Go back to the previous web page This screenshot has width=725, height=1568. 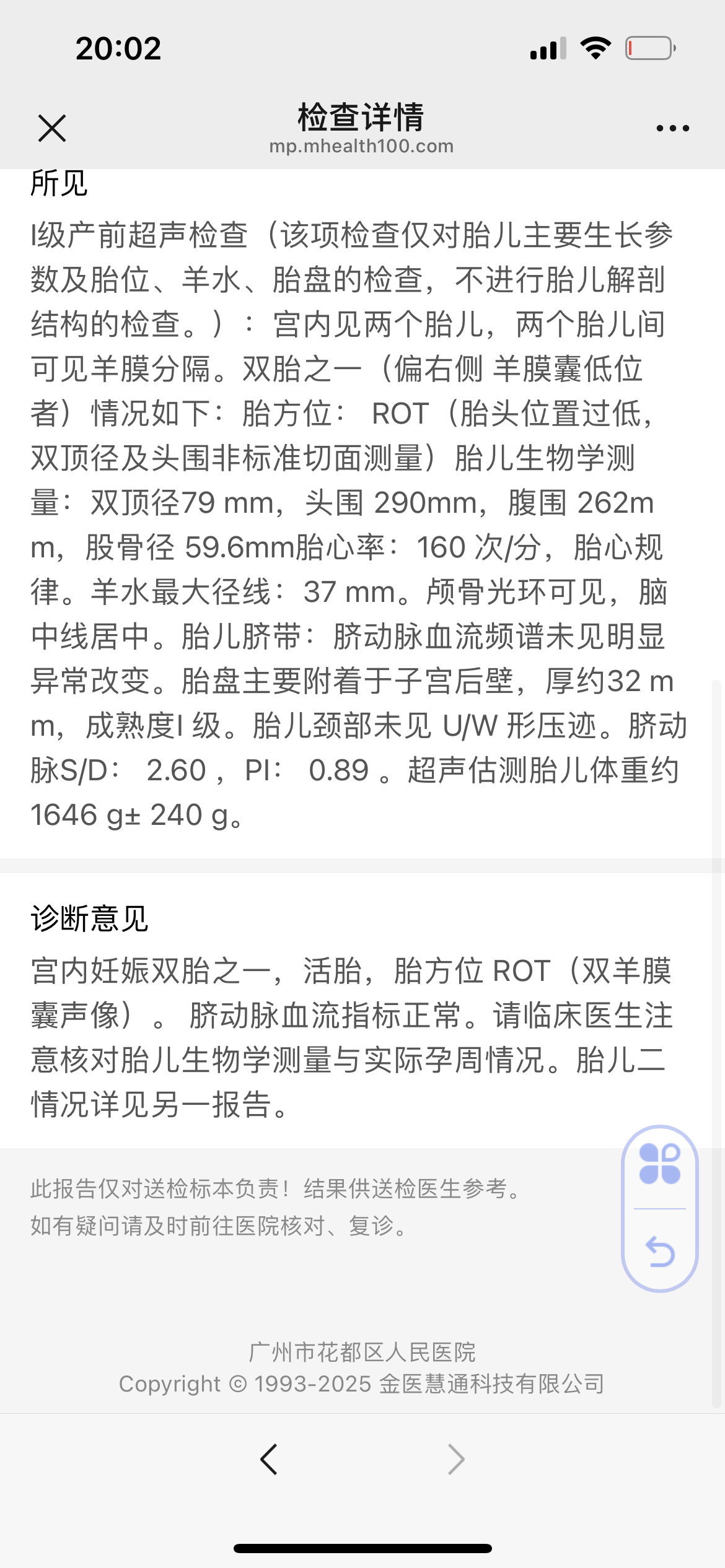(269, 1460)
